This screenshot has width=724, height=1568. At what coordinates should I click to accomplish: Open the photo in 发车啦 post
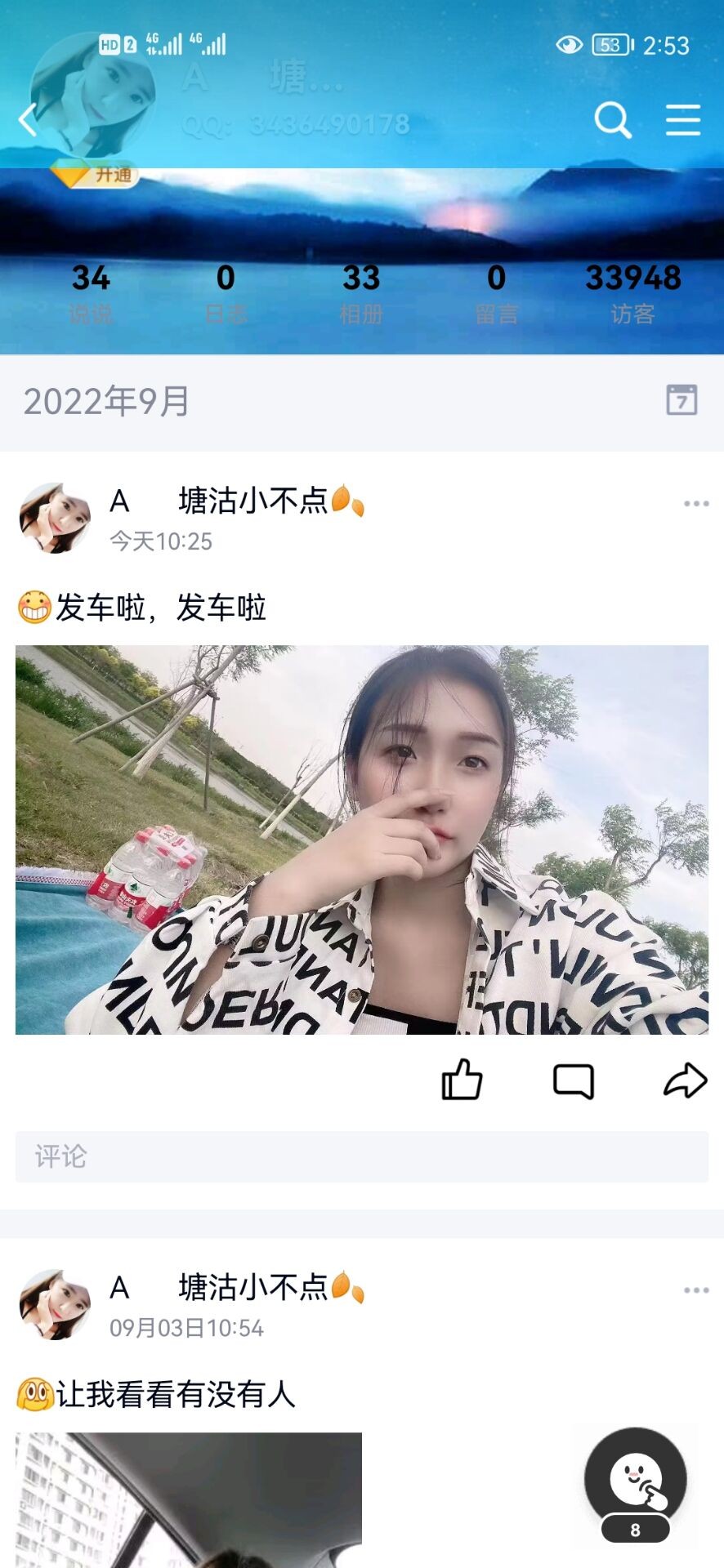(x=361, y=840)
